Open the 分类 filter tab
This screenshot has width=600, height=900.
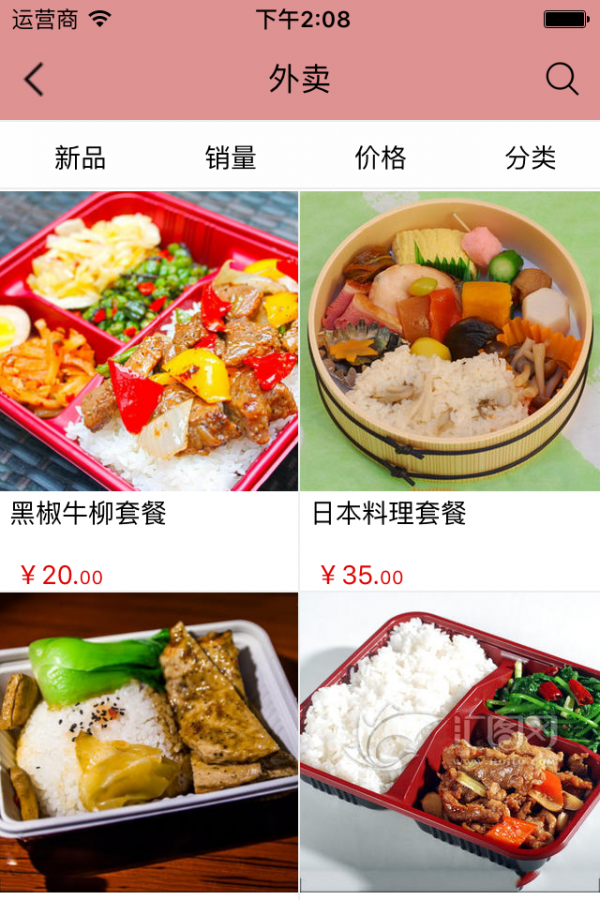point(530,158)
